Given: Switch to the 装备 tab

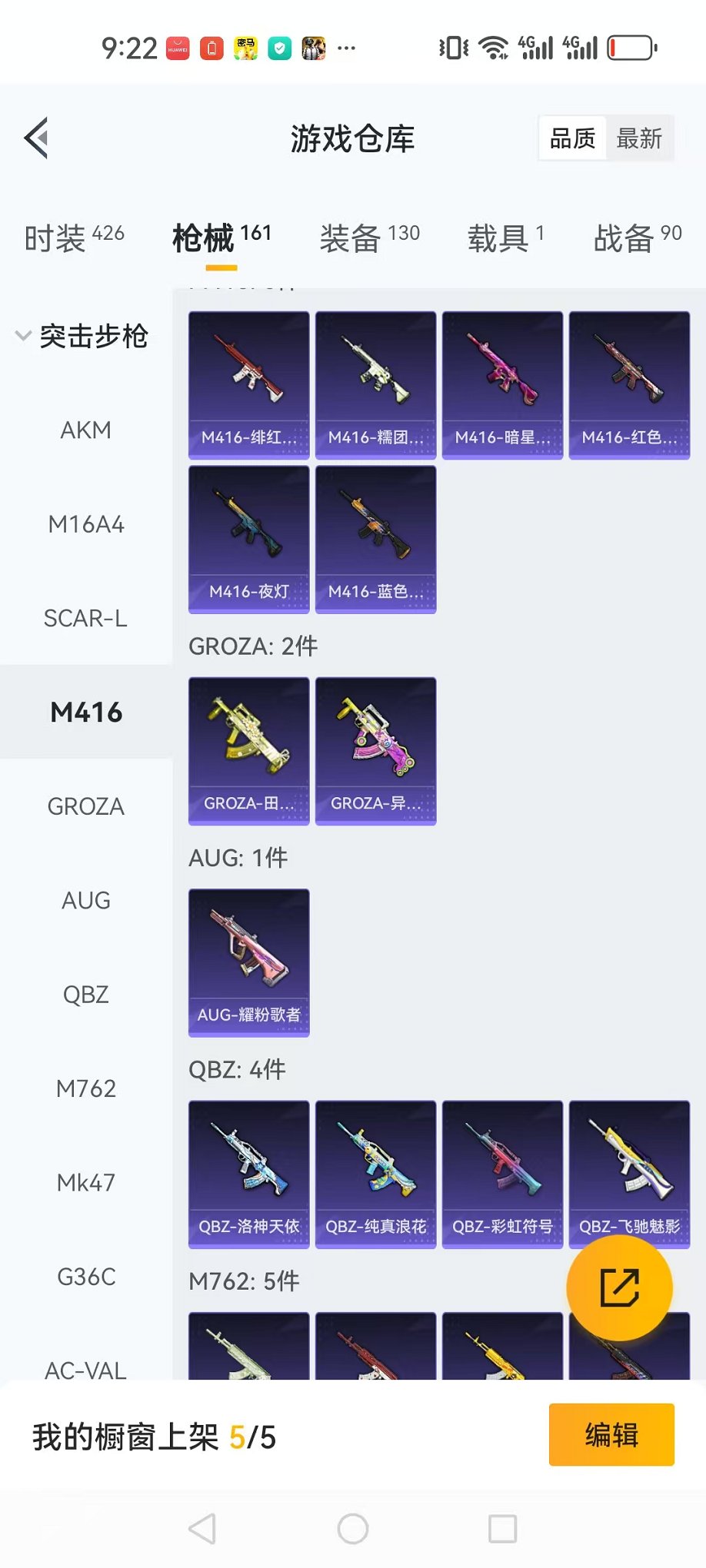Looking at the screenshot, I should (369, 238).
